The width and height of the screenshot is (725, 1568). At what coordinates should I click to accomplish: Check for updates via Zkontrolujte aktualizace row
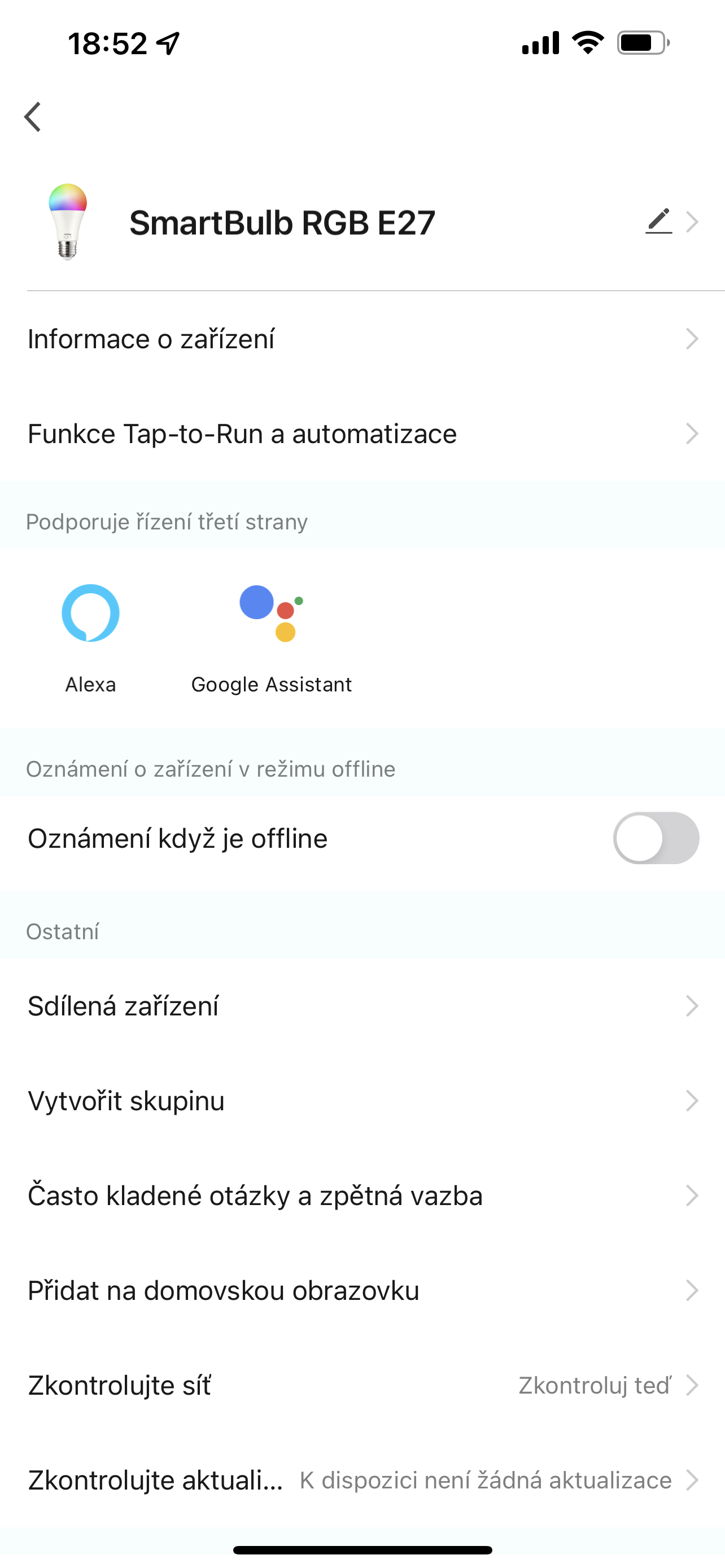(x=362, y=1481)
